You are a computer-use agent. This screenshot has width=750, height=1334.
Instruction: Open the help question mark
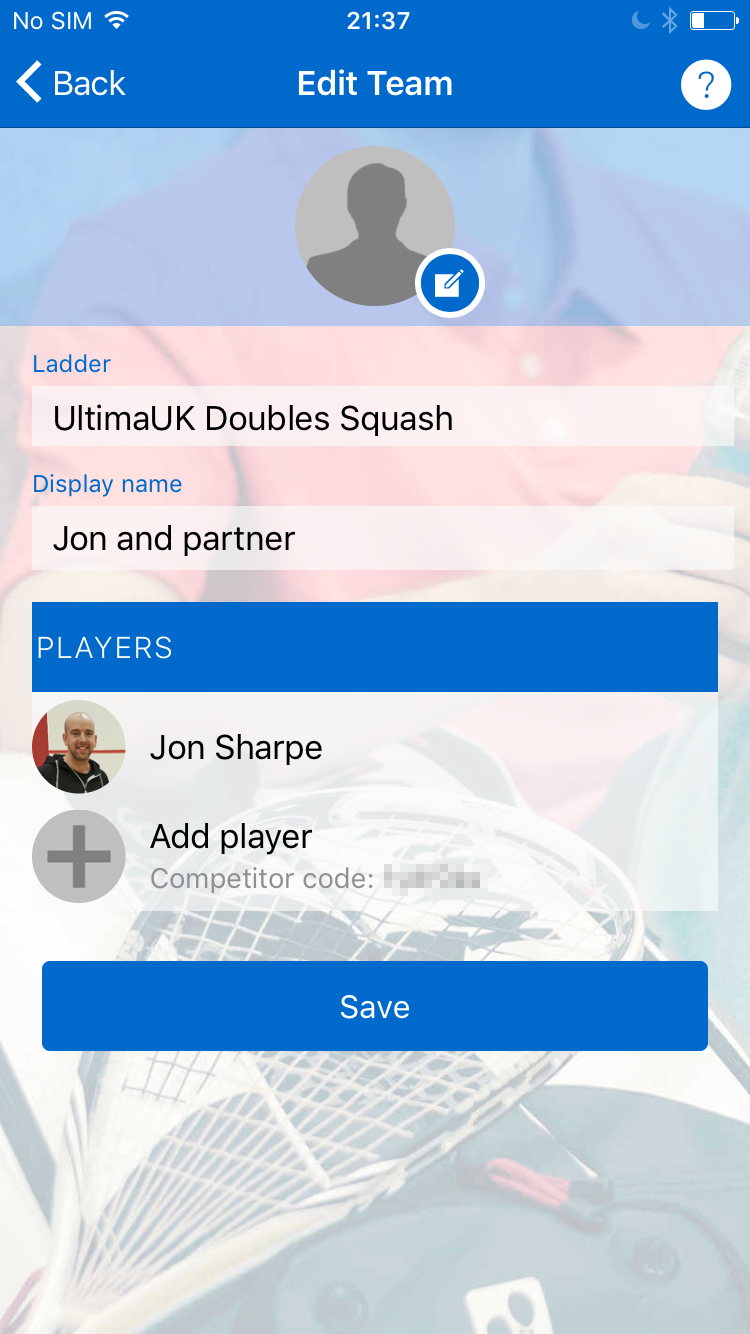706,84
